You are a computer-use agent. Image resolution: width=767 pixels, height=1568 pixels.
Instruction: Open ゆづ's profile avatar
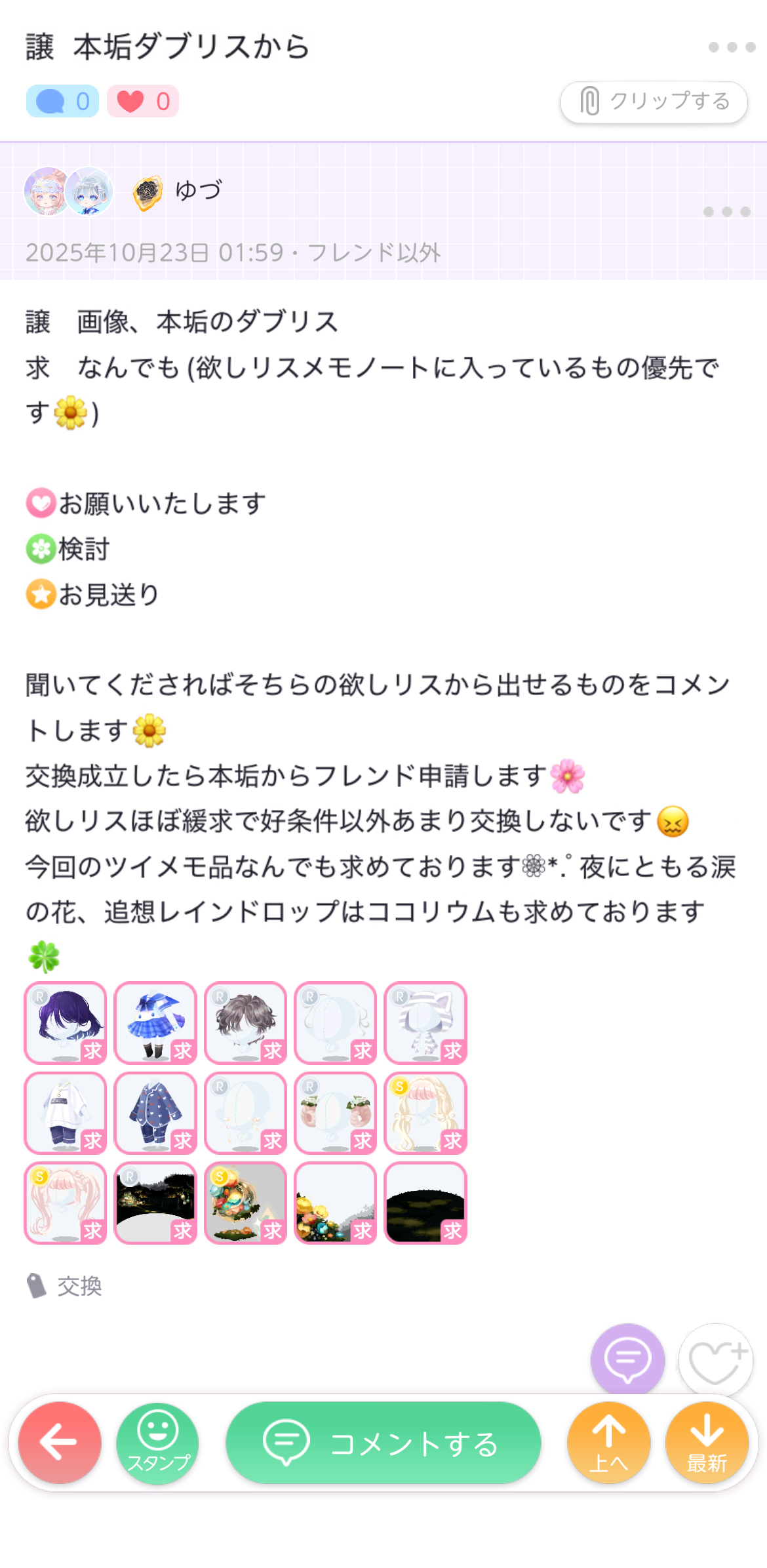coord(68,191)
